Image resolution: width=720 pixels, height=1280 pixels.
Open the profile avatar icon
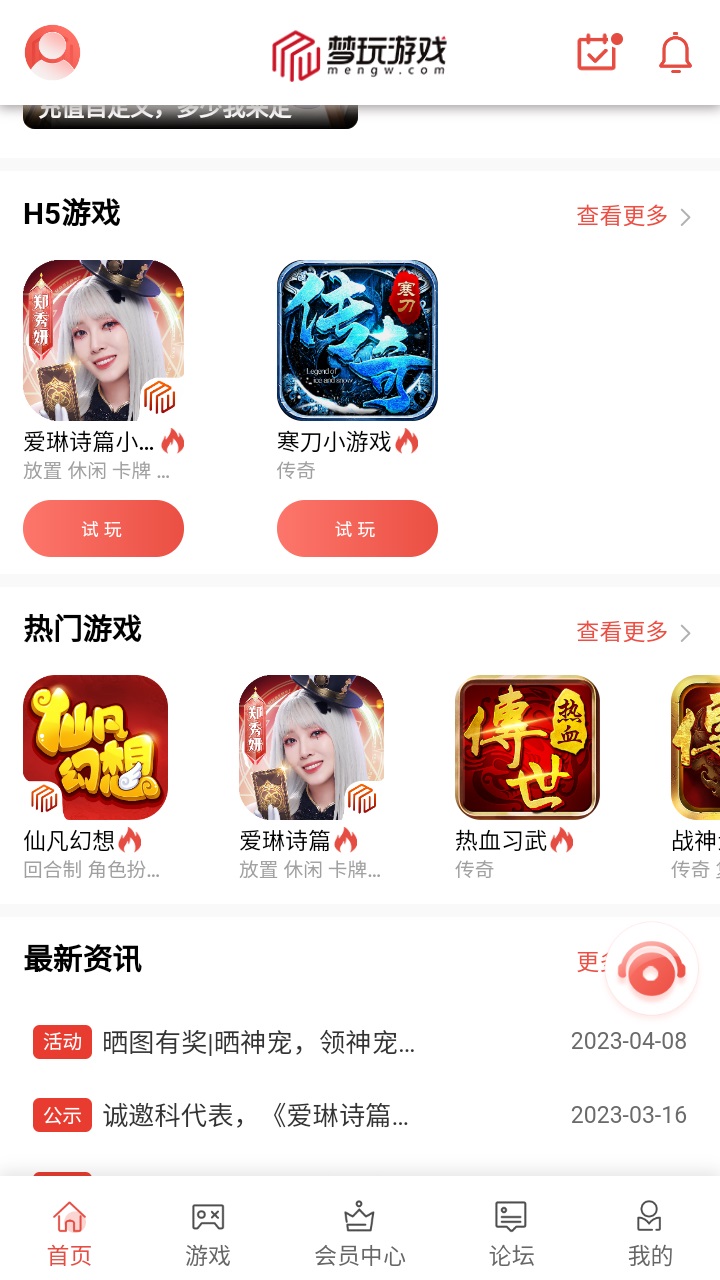52,52
